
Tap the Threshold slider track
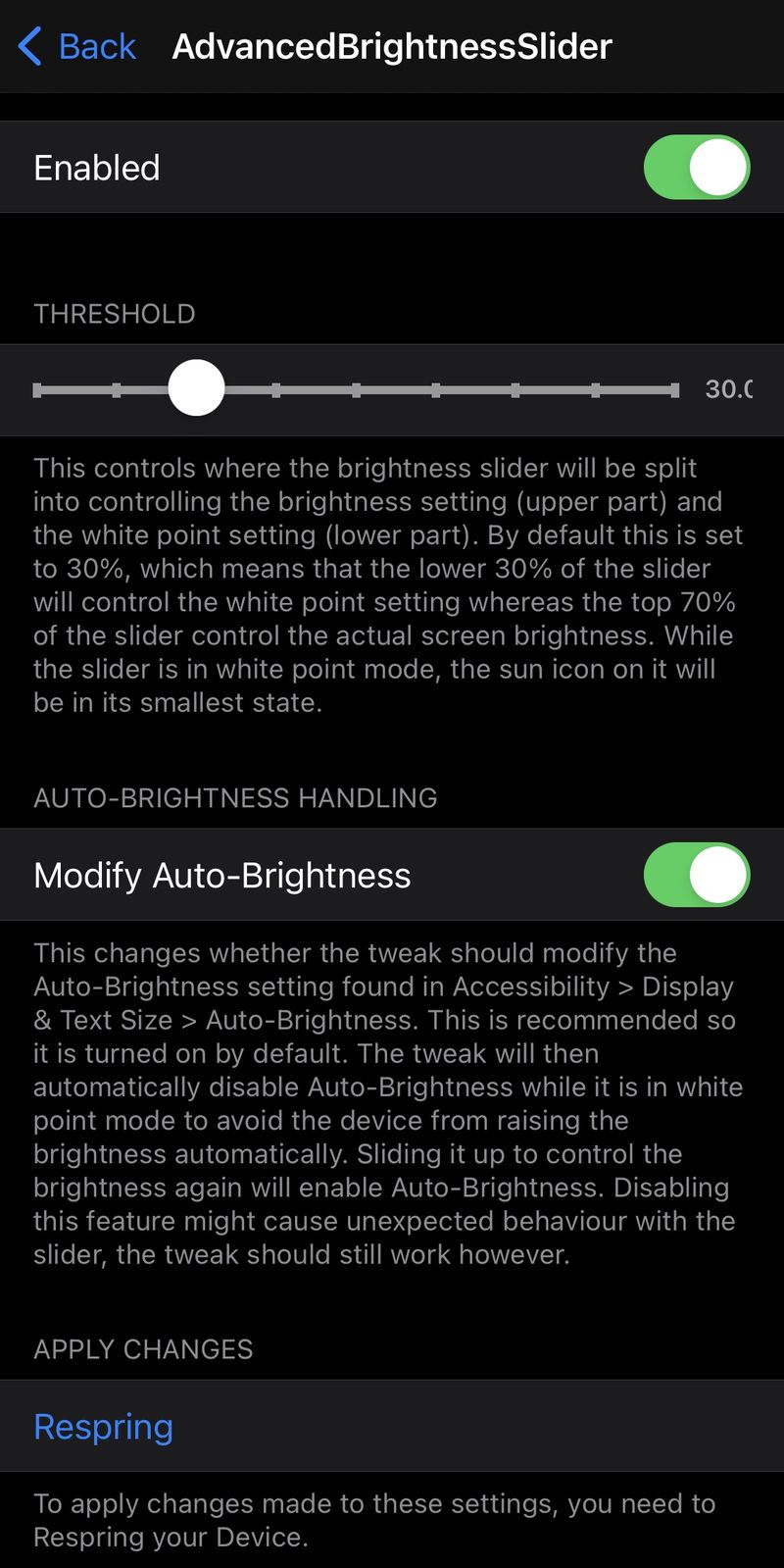pyautogui.click(x=356, y=390)
